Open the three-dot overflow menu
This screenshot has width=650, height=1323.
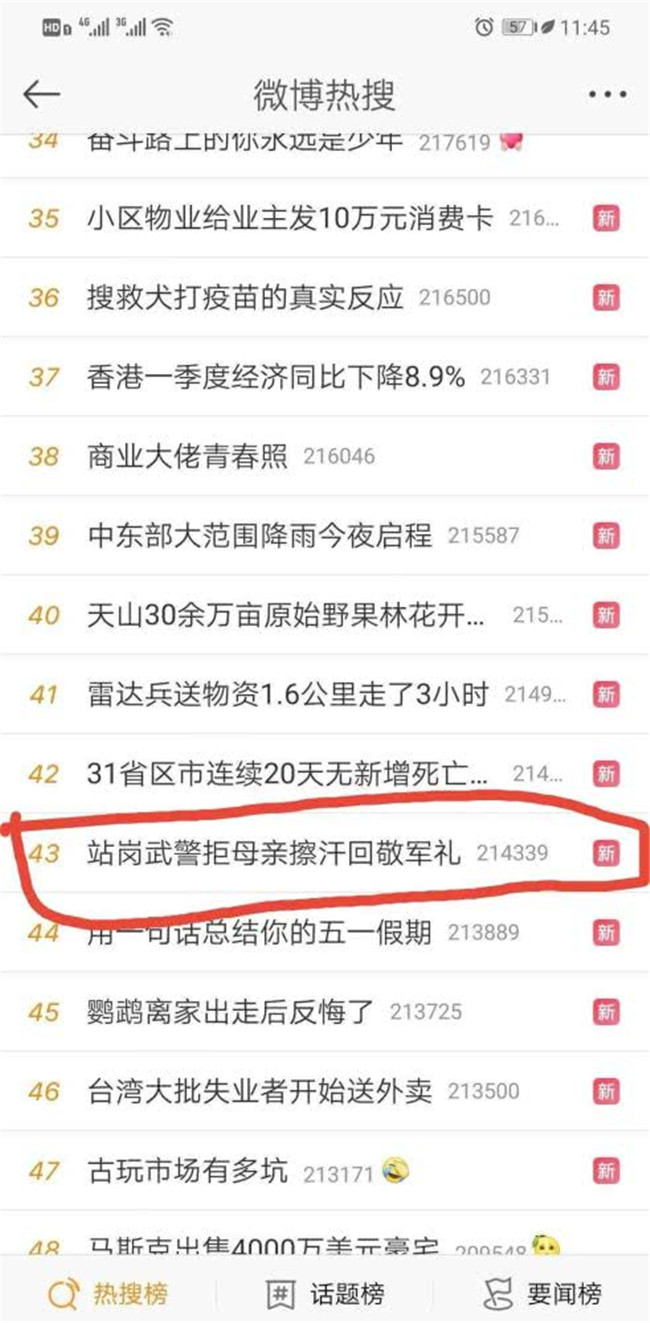click(606, 95)
